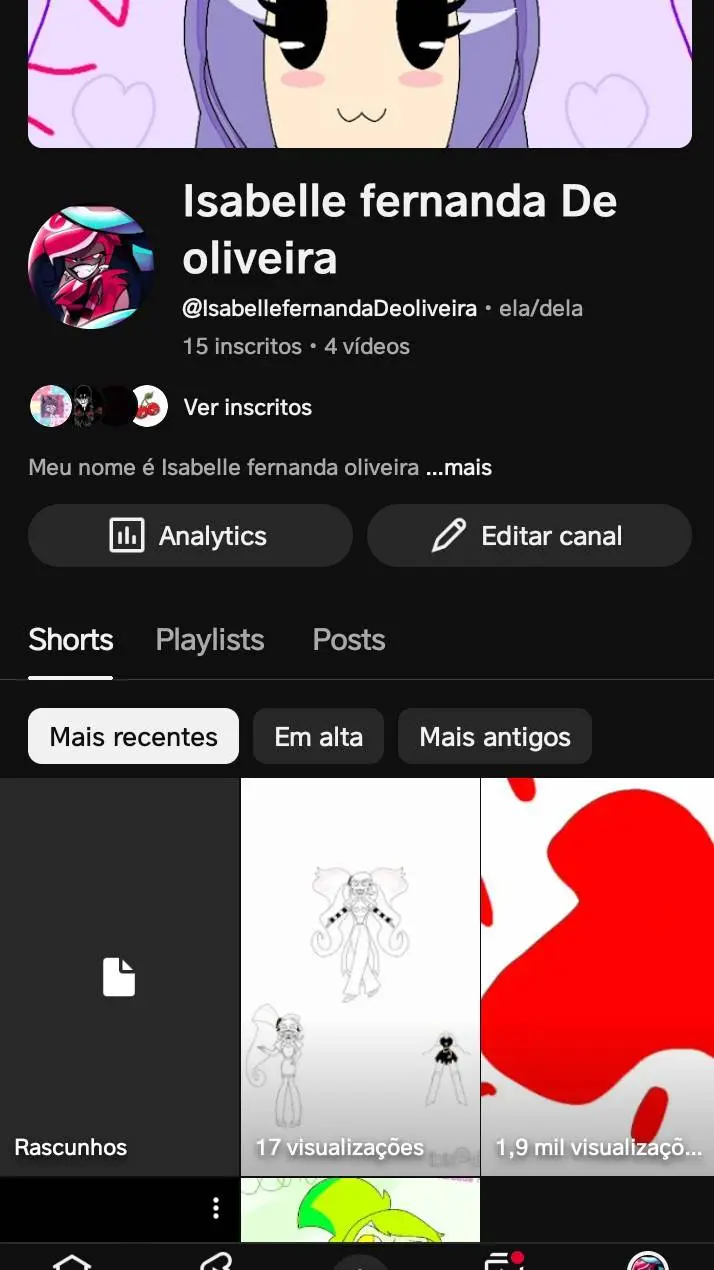Open the three-dot options menu
The height and width of the screenshot is (1270, 714).
click(216, 1209)
